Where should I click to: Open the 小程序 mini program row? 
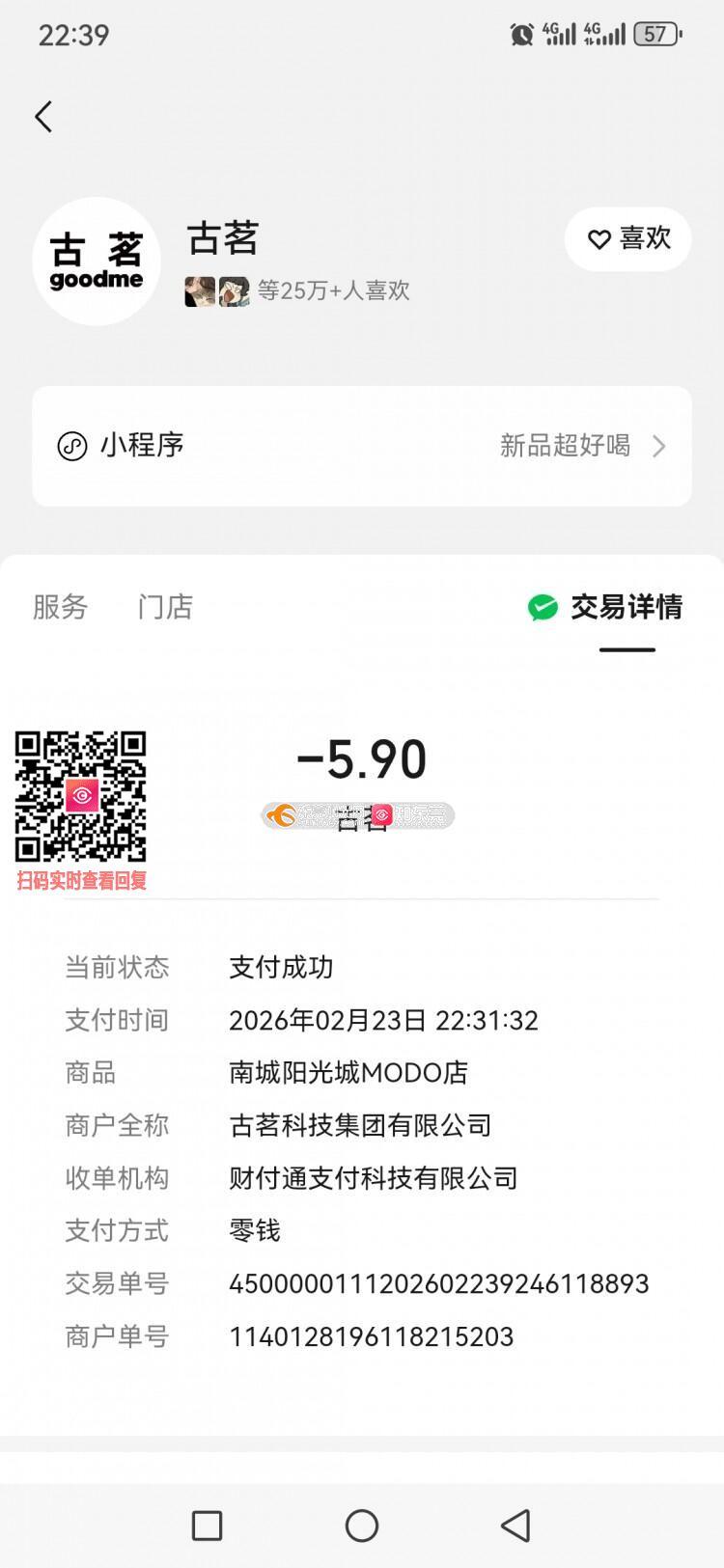tap(362, 446)
